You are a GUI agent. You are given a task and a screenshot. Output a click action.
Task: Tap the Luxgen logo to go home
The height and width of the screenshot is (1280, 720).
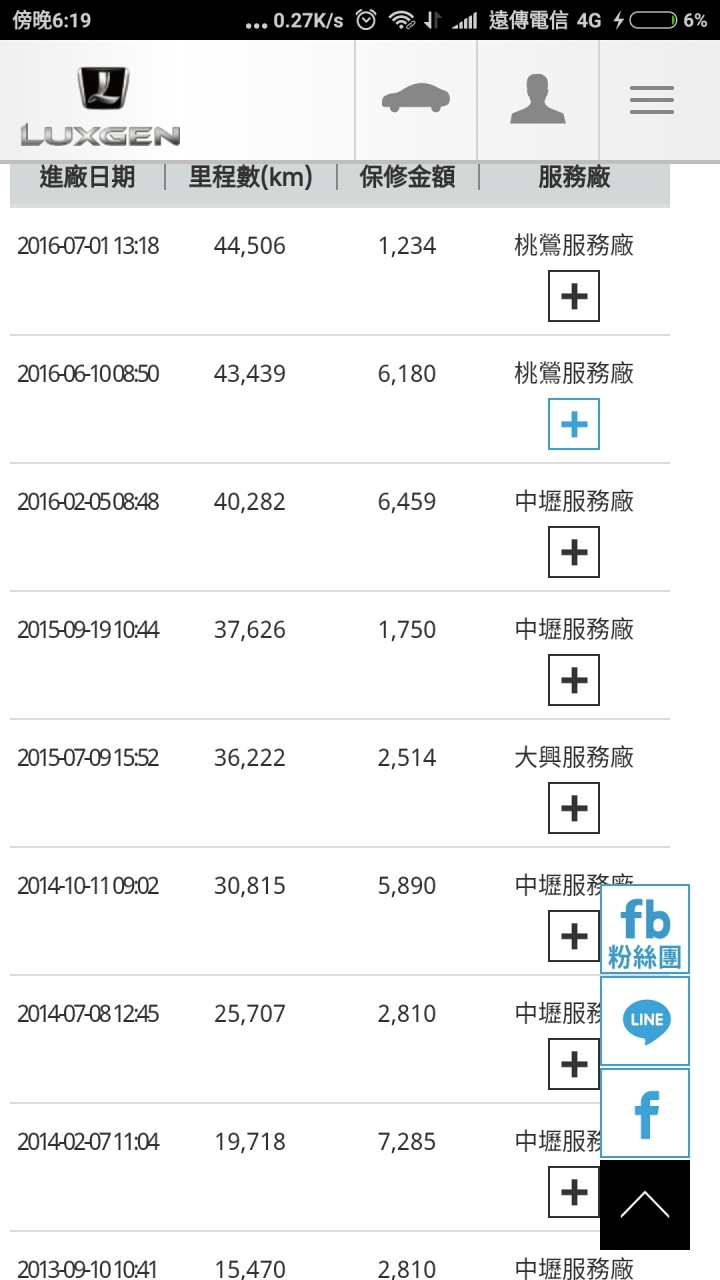pos(100,106)
